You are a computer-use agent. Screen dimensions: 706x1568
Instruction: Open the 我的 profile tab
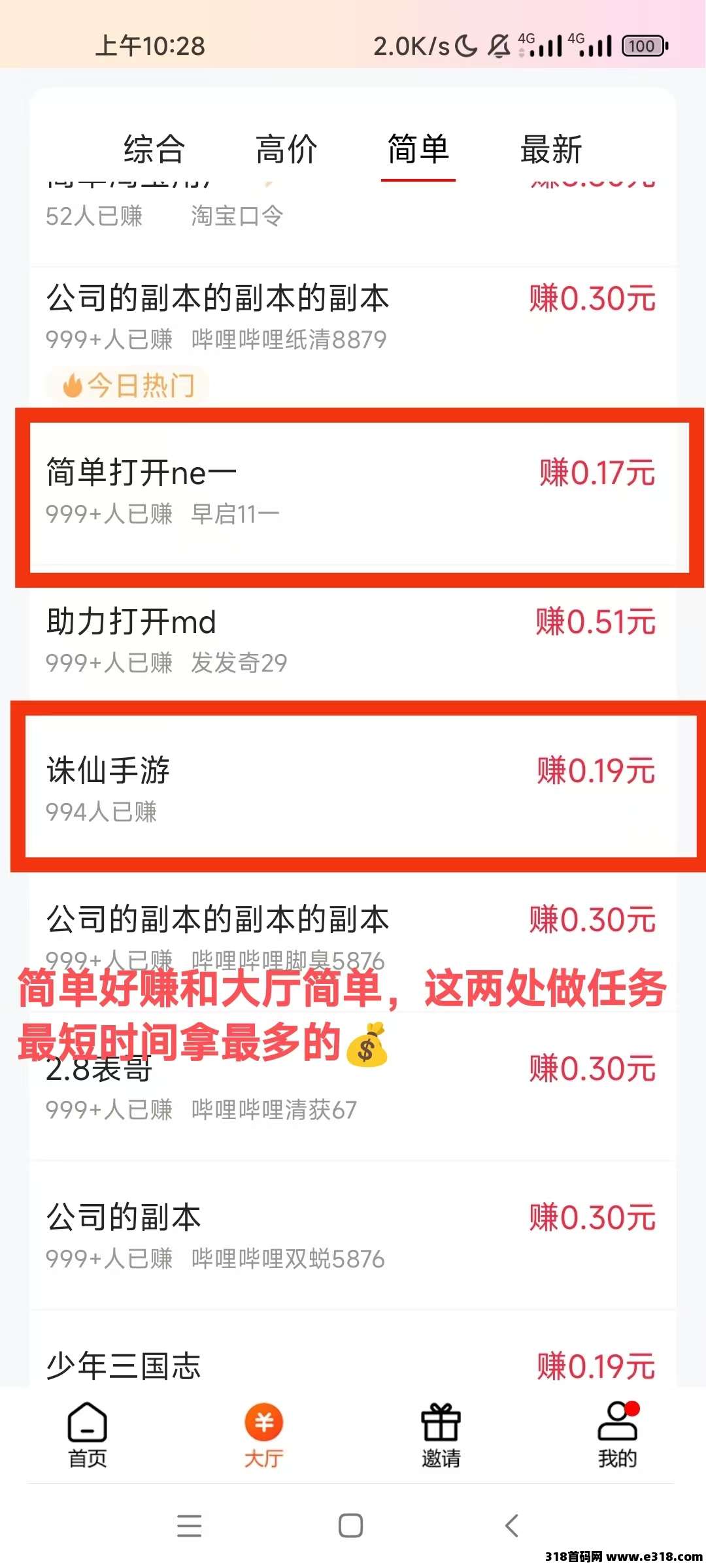[x=618, y=1435]
